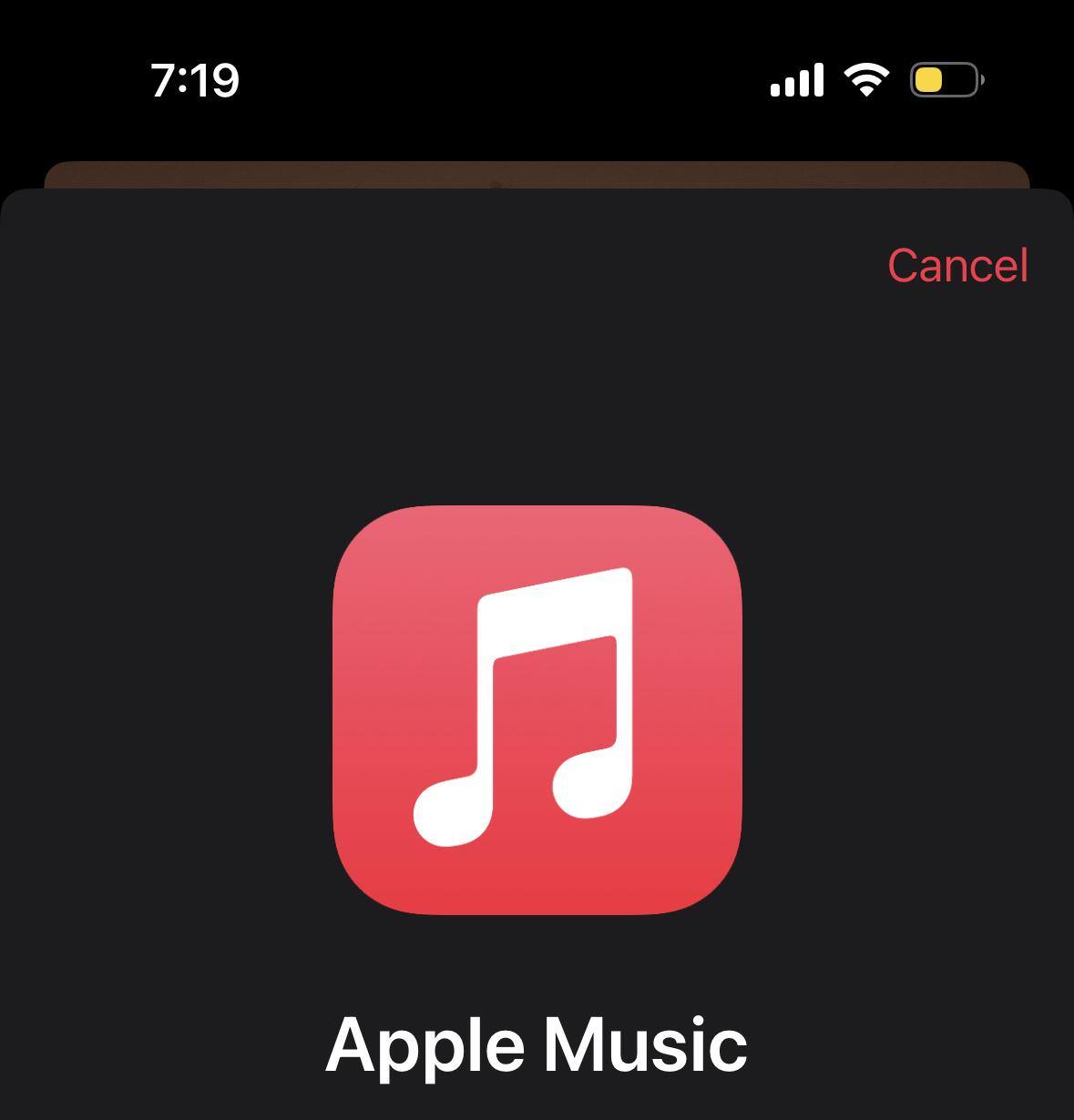The height and width of the screenshot is (1120, 1074).
Task: Cancel the Apple Music sheet
Action: [957, 265]
